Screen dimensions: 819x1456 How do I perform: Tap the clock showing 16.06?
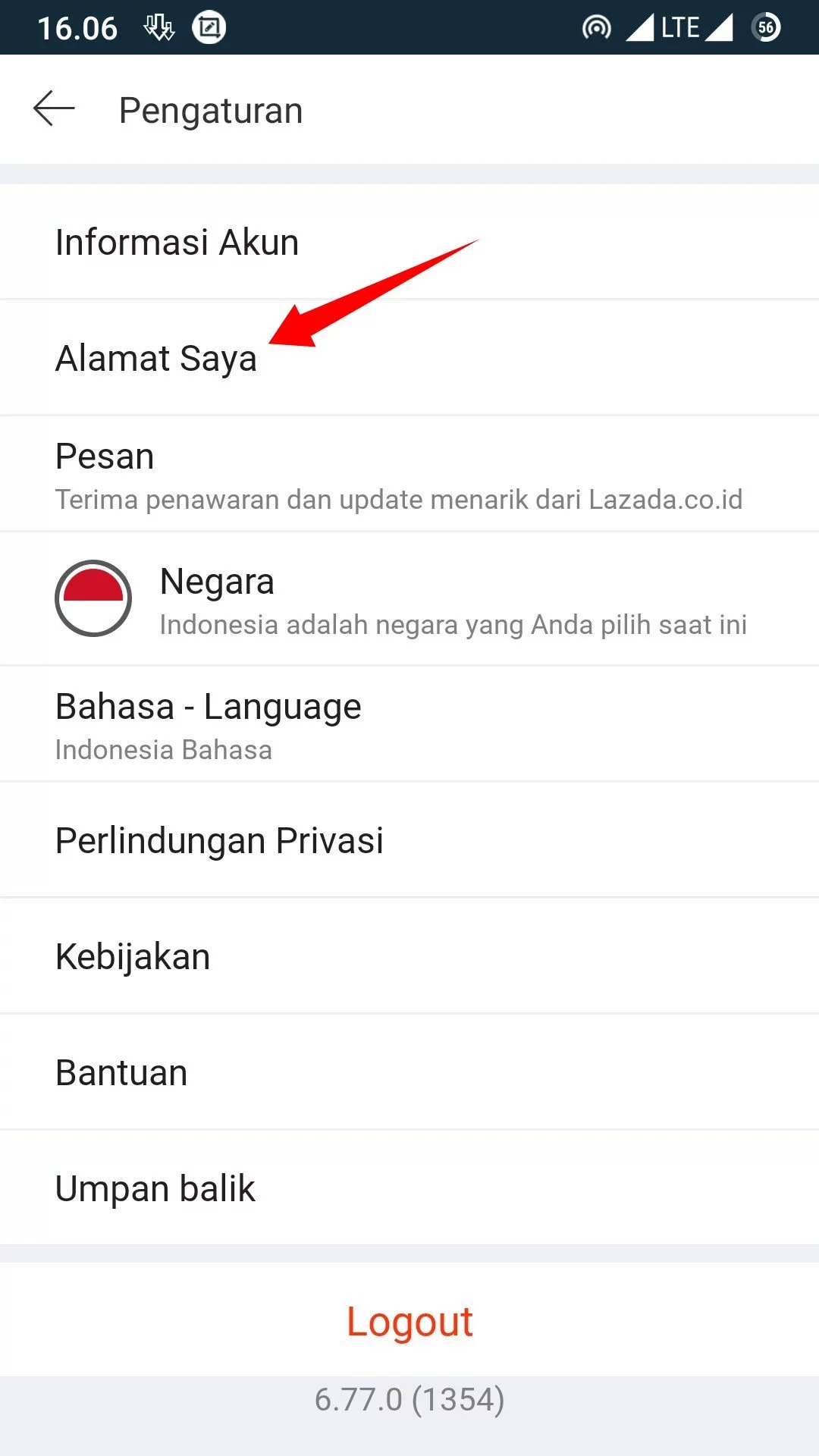coord(76,27)
